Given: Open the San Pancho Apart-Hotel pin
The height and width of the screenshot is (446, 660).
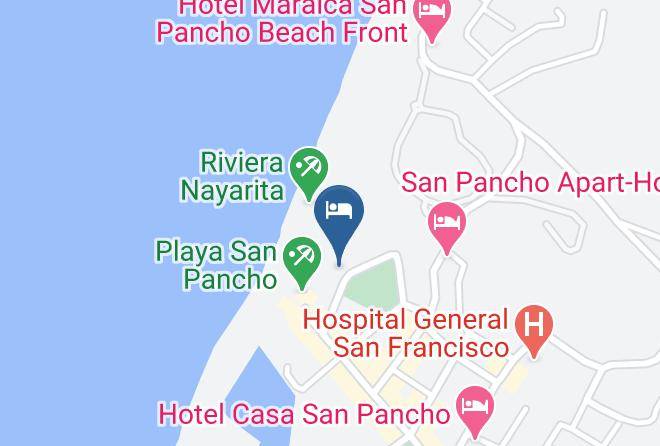Looking at the screenshot, I should [447, 225].
